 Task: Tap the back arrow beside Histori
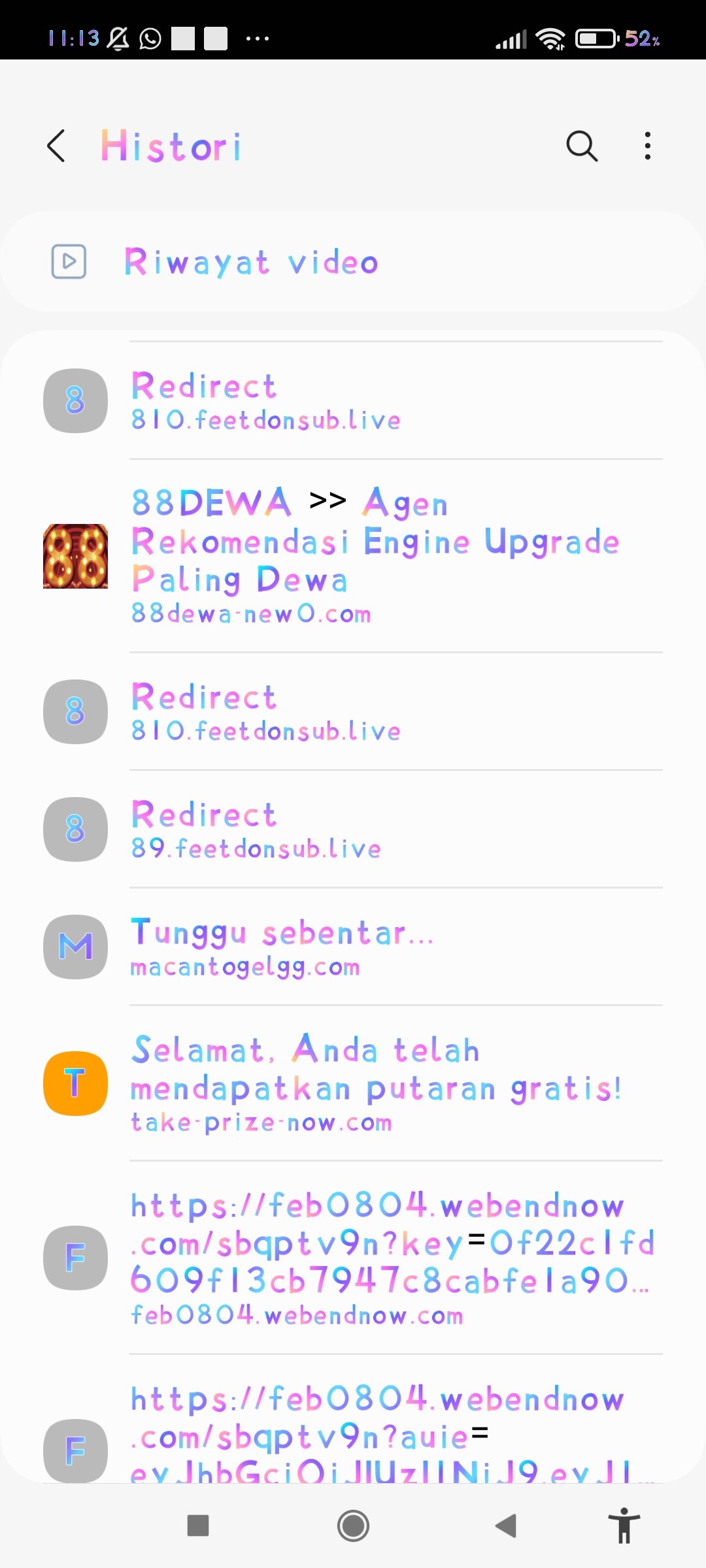tap(56, 146)
